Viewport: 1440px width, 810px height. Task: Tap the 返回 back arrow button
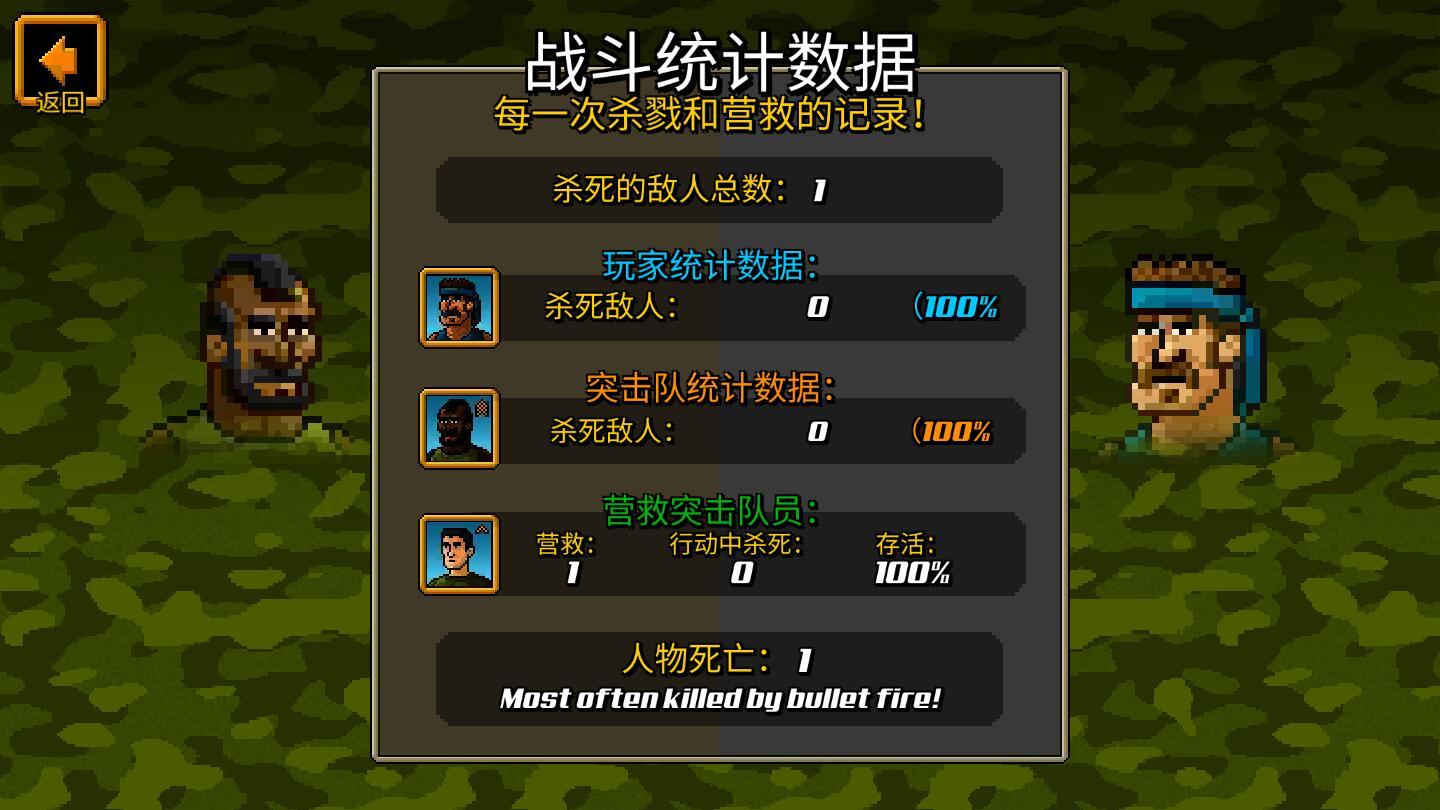59,62
